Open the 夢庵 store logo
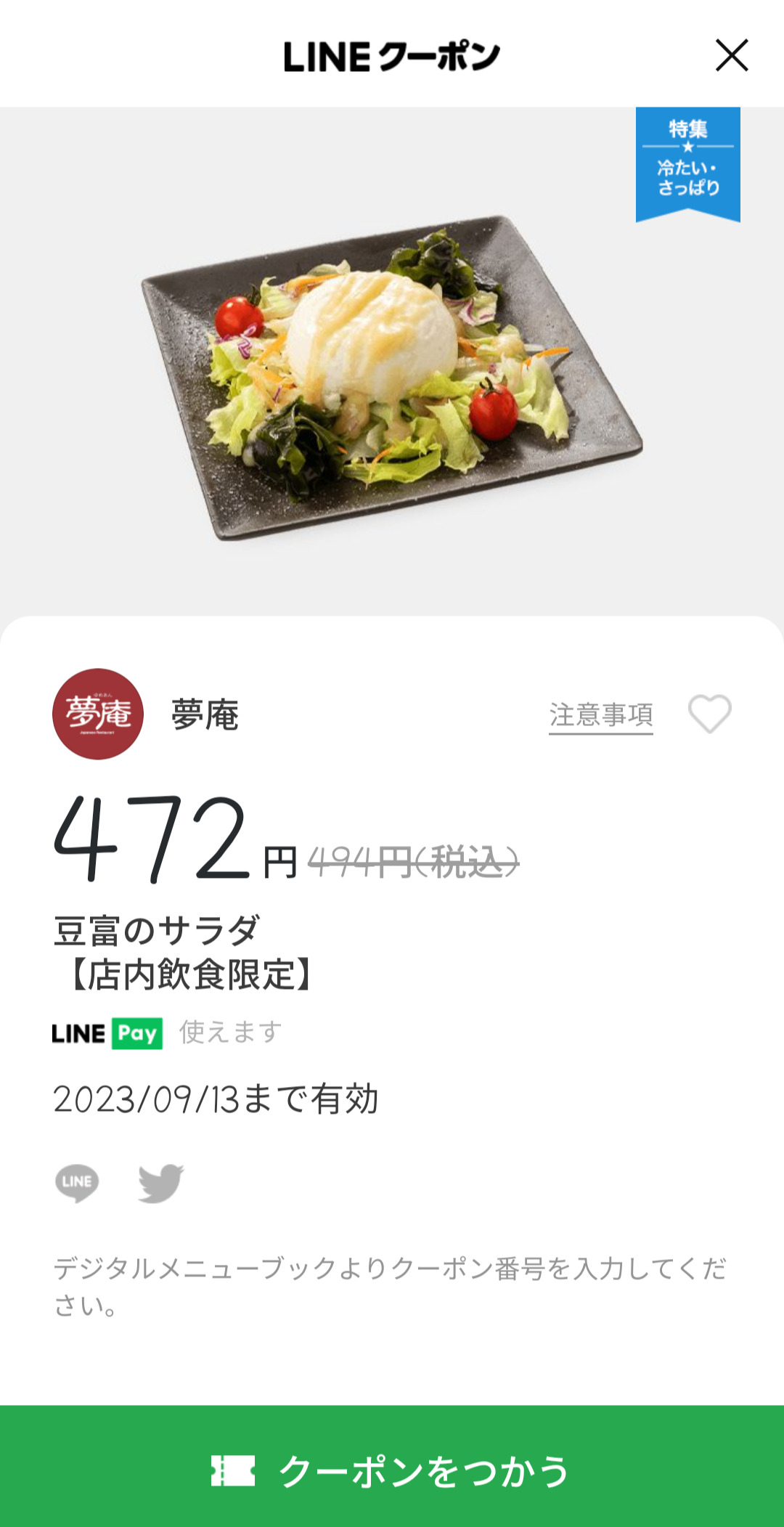The image size is (784, 1527). pyautogui.click(x=98, y=714)
